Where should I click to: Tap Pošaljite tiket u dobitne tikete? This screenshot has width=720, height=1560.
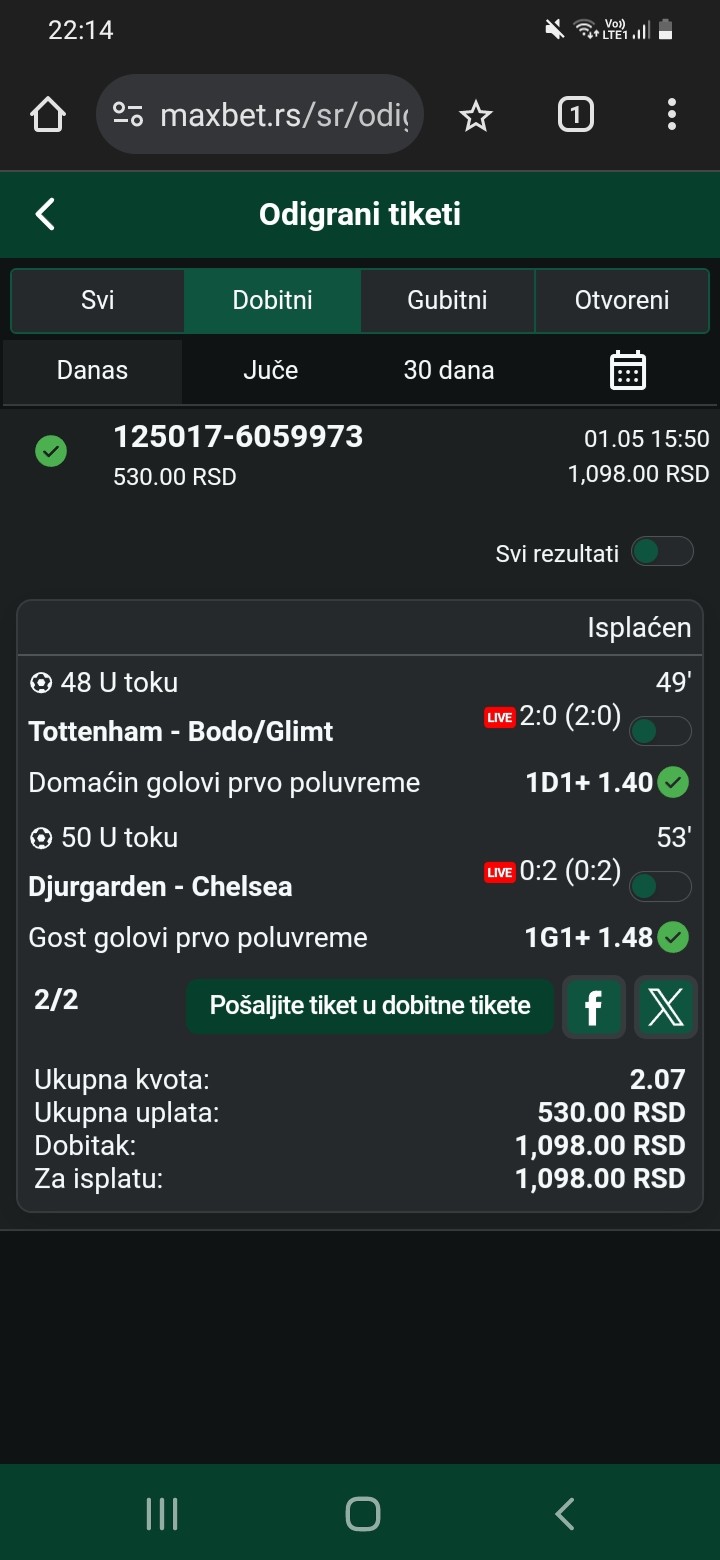point(370,1006)
